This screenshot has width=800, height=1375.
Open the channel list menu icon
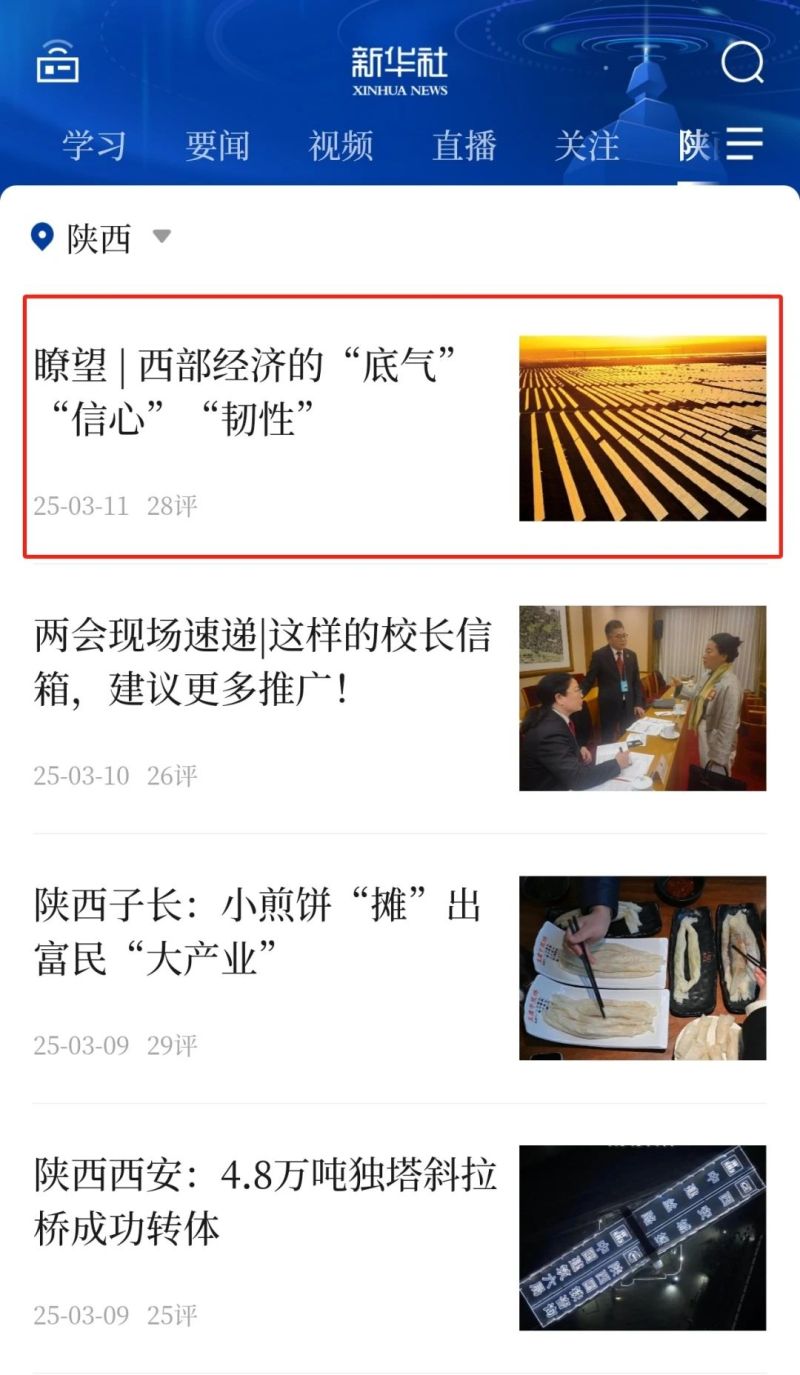[x=745, y=144]
